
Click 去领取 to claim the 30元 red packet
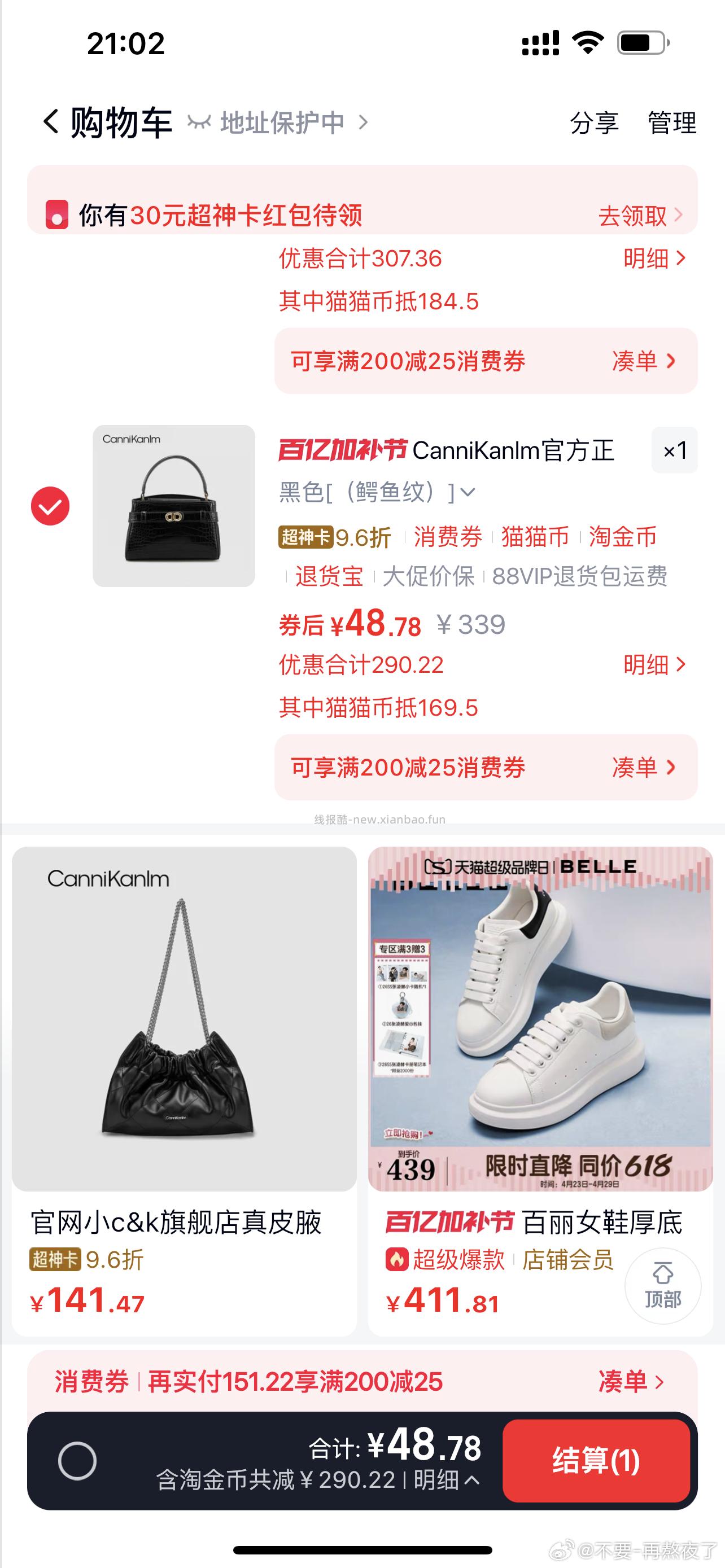click(633, 217)
